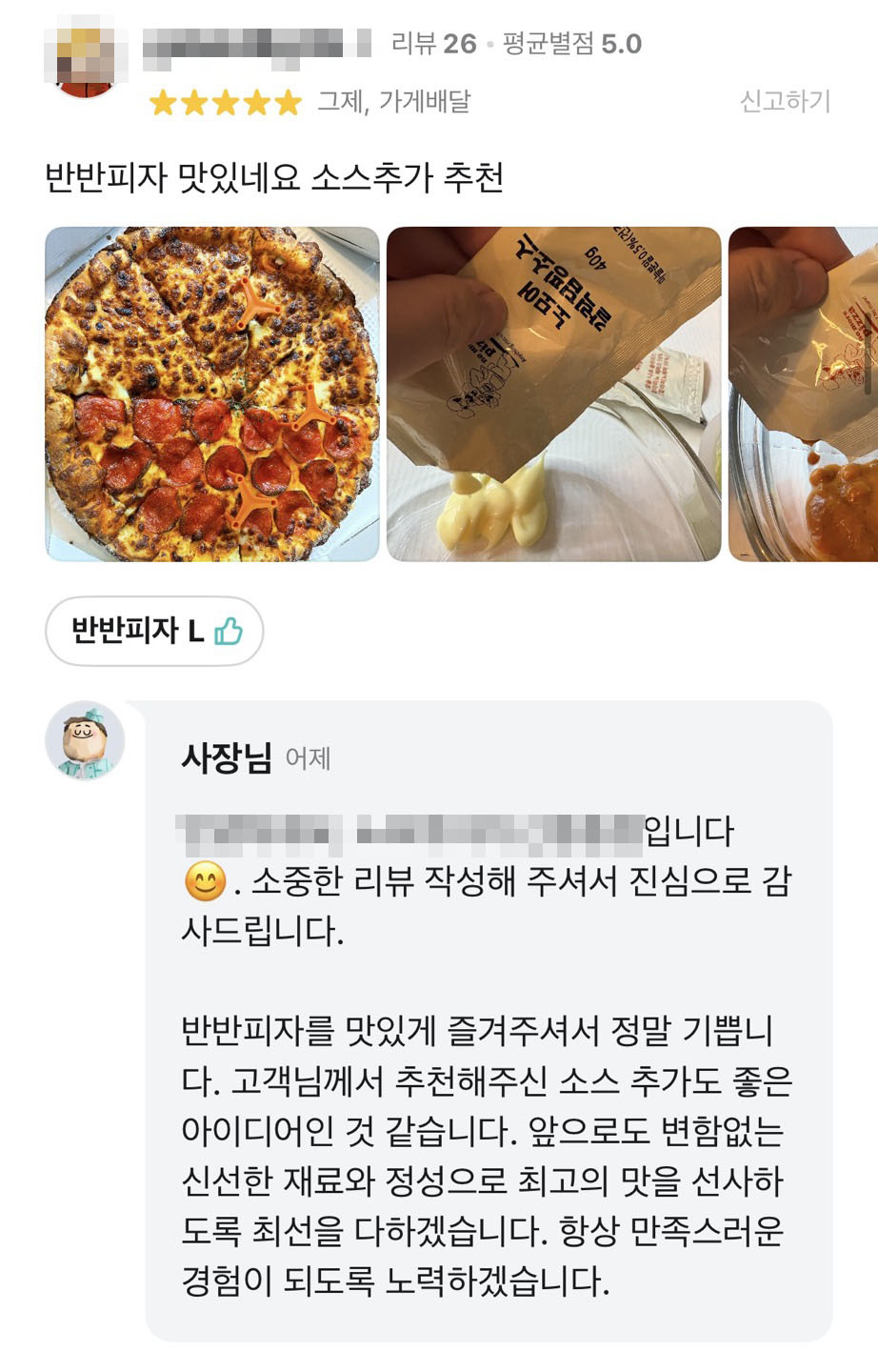Tap 신고하기 to report this review
This screenshot has width=878, height=1372.
(x=785, y=101)
